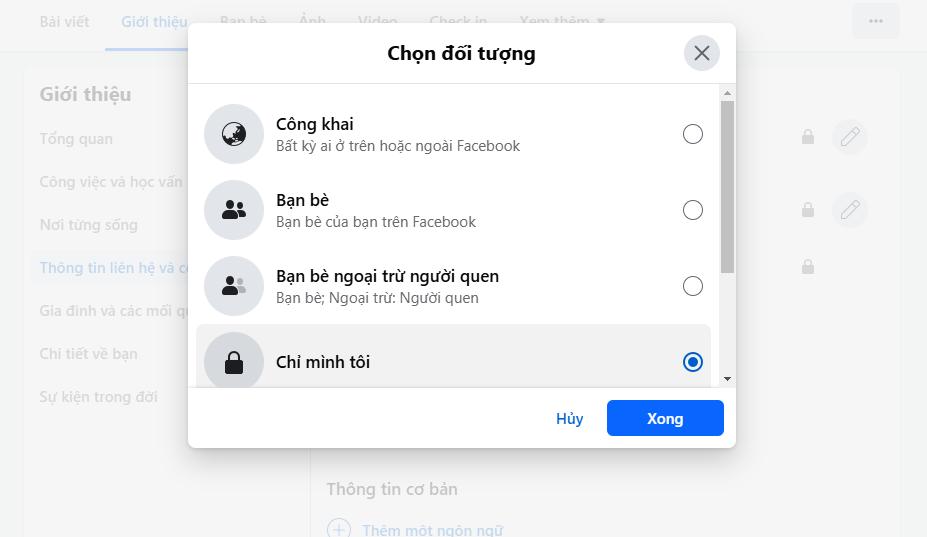927x537 pixels.
Task: Confirm with the Xong button
Action: tap(665, 419)
